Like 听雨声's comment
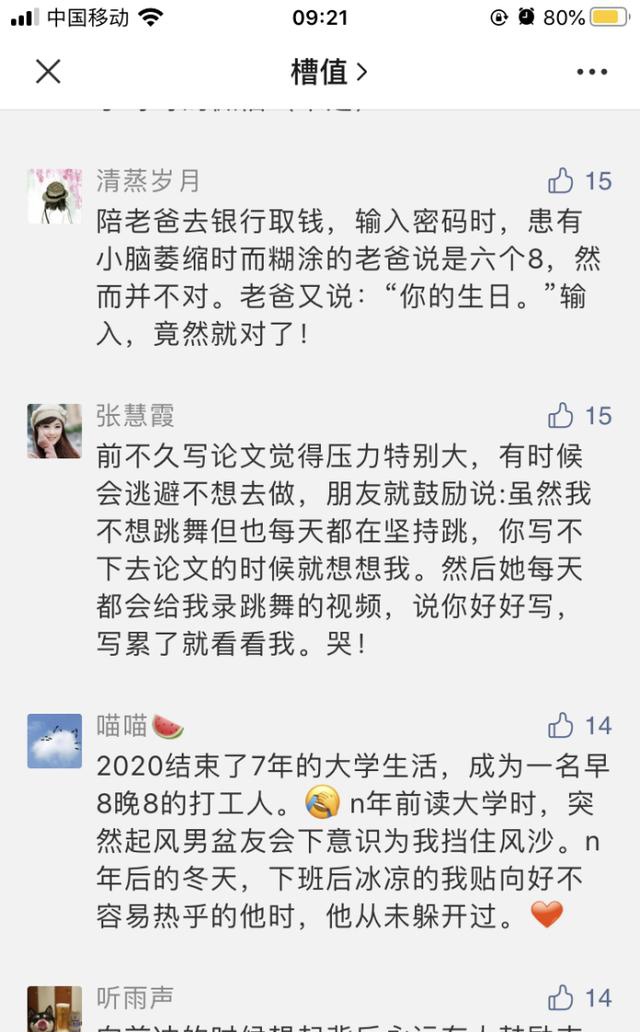The width and height of the screenshot is (640, 1032). (x=562, y=996)
